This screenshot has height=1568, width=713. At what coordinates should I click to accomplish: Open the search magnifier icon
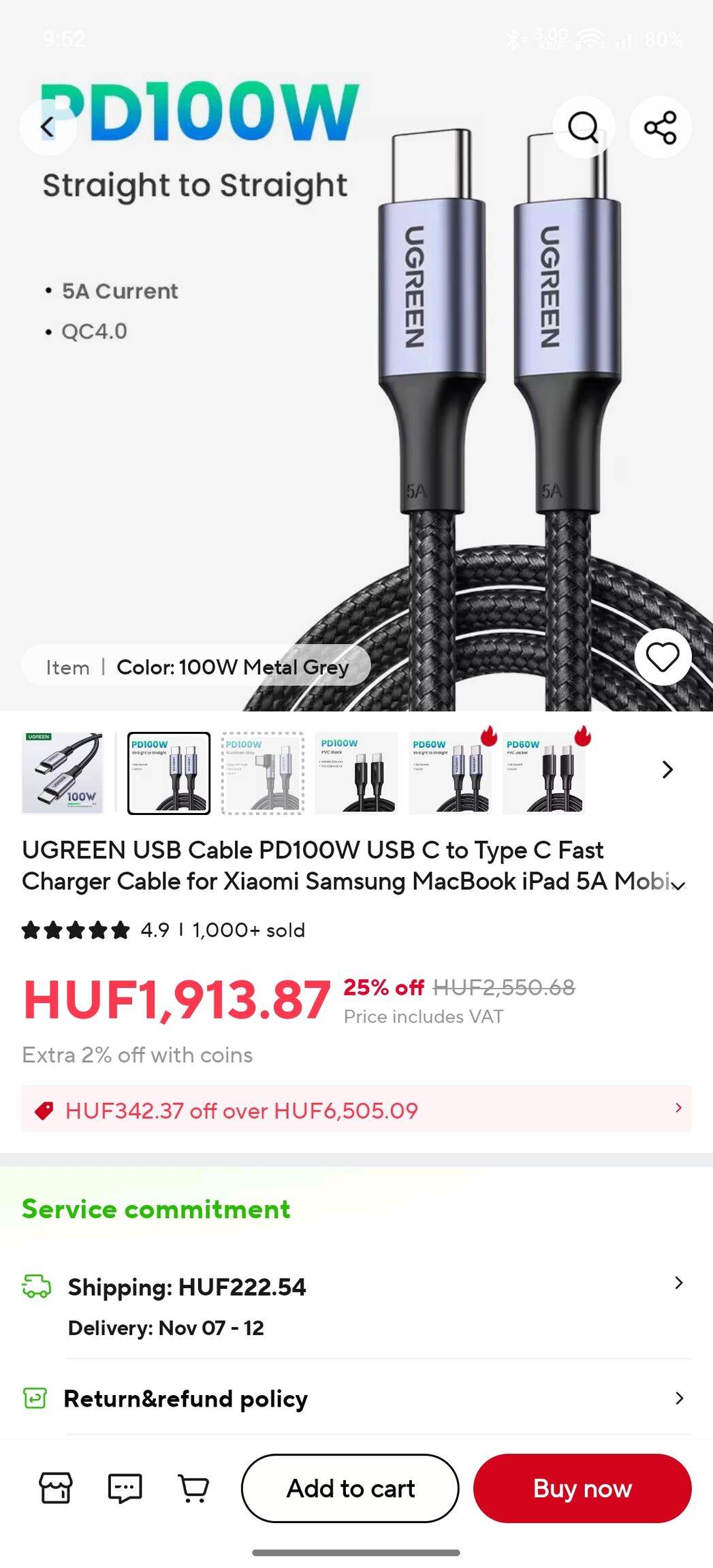(584, 127)
